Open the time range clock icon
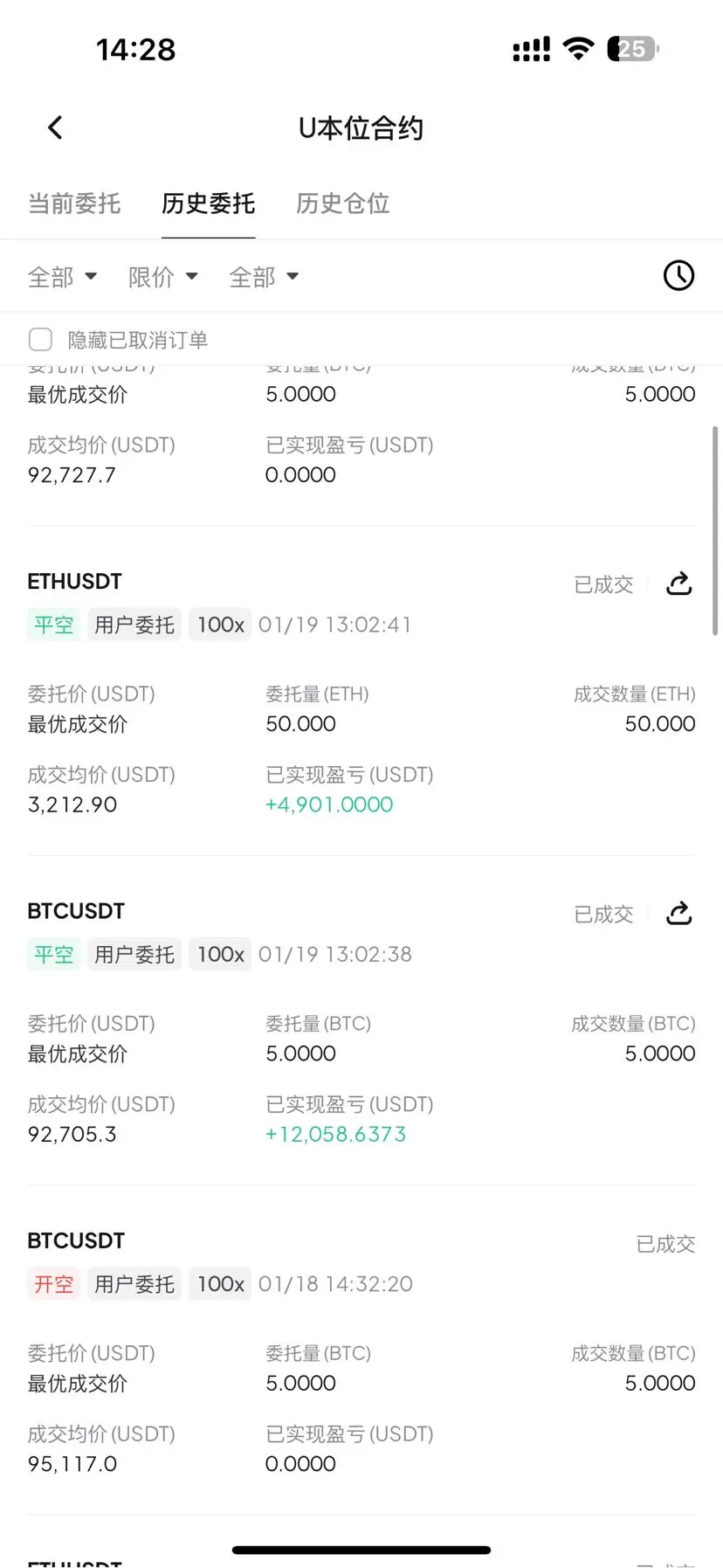This screenshot has width=723, height=1568. click(678, 276)
